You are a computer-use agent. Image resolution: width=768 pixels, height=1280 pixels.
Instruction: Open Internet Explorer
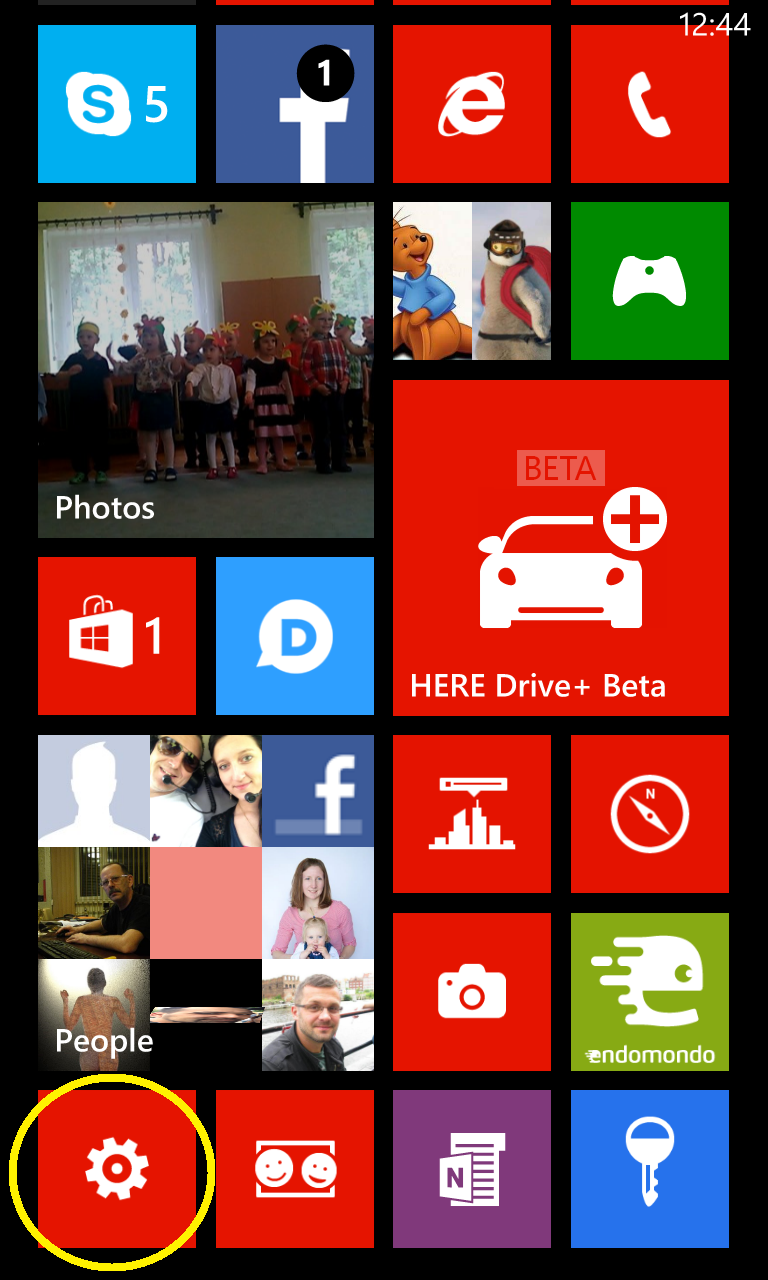[472, 104]
